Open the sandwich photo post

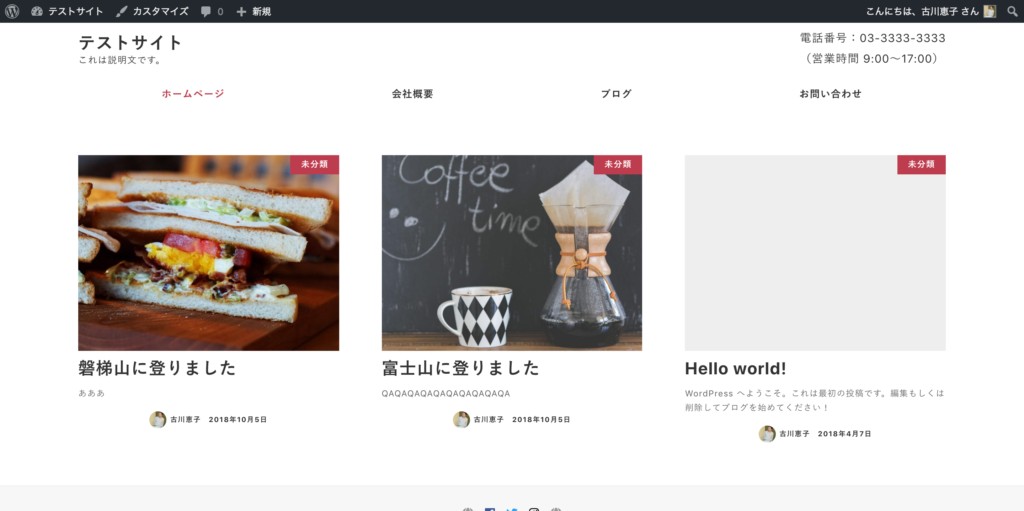(208, 252)
